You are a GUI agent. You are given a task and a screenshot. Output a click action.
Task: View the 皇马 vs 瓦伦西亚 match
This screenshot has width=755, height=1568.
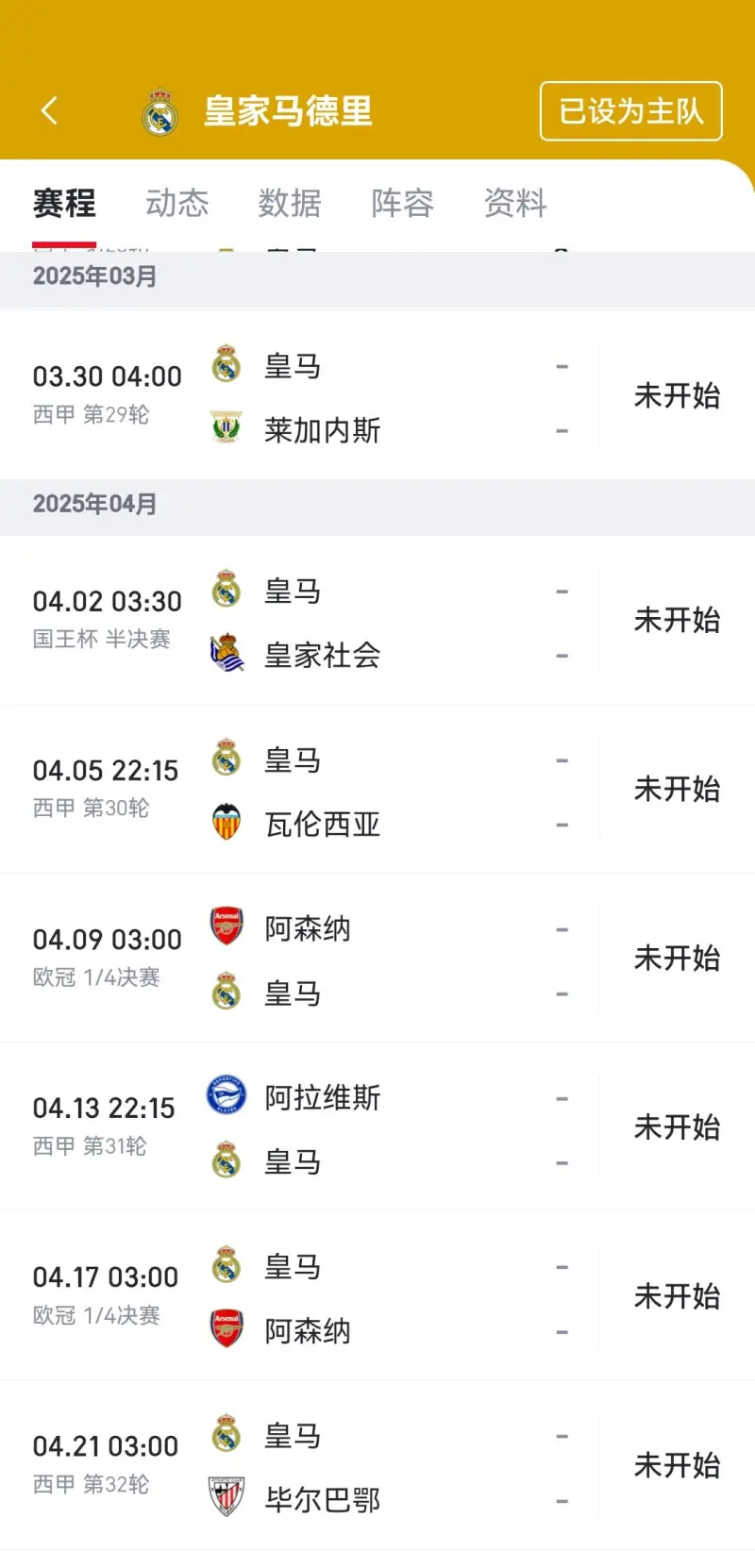[377, 790]
